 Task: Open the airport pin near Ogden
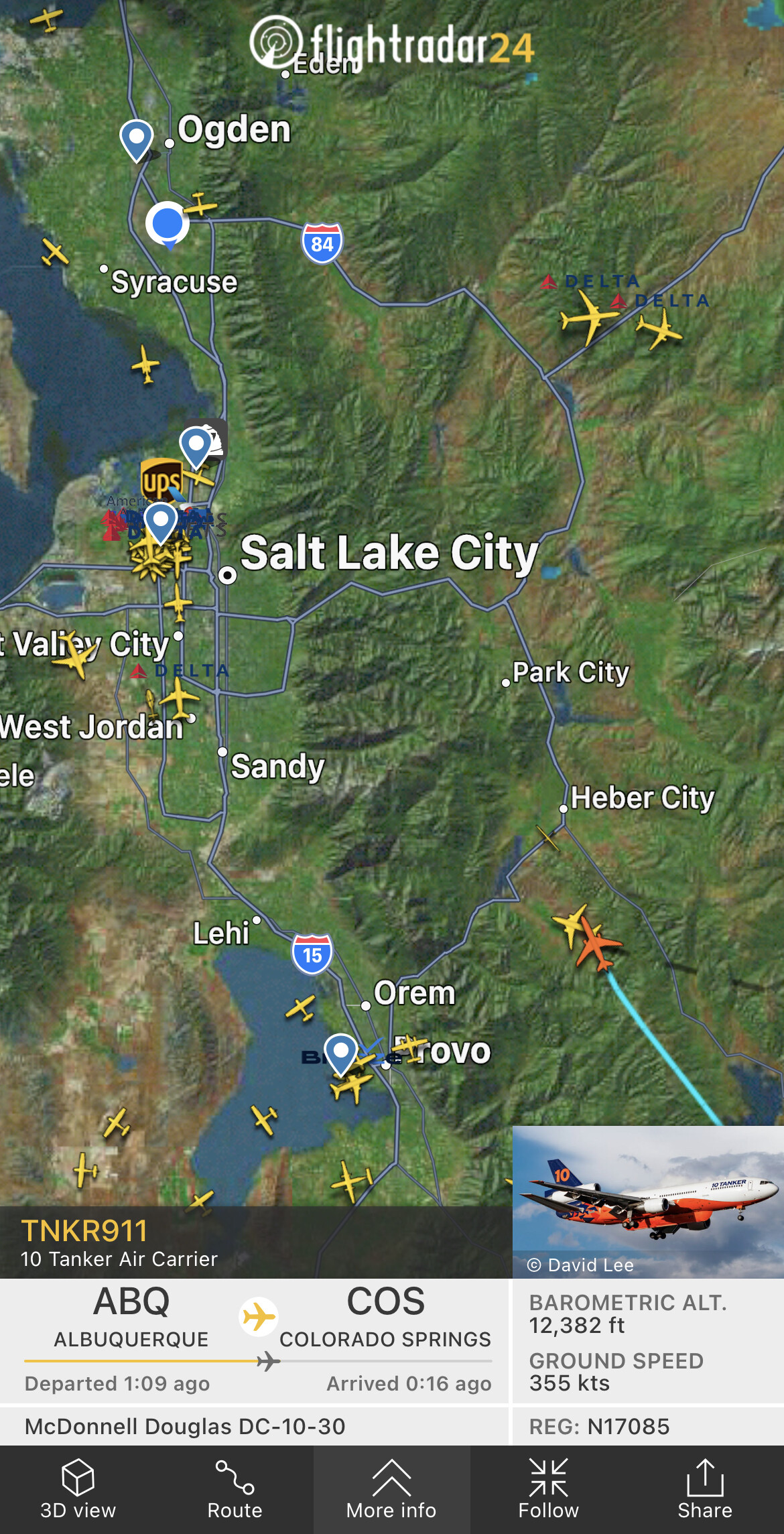click(137, 139)
